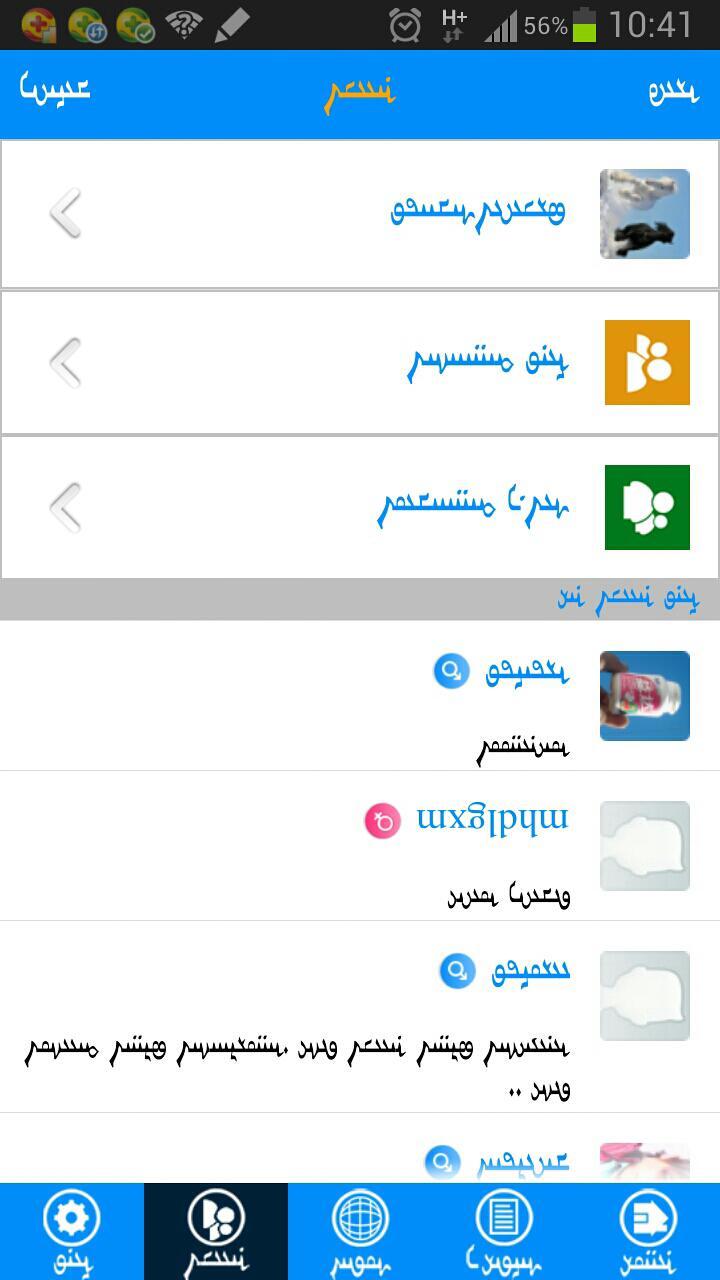Switch to the globe tab
The image size is (720, 1280).
360,1231
